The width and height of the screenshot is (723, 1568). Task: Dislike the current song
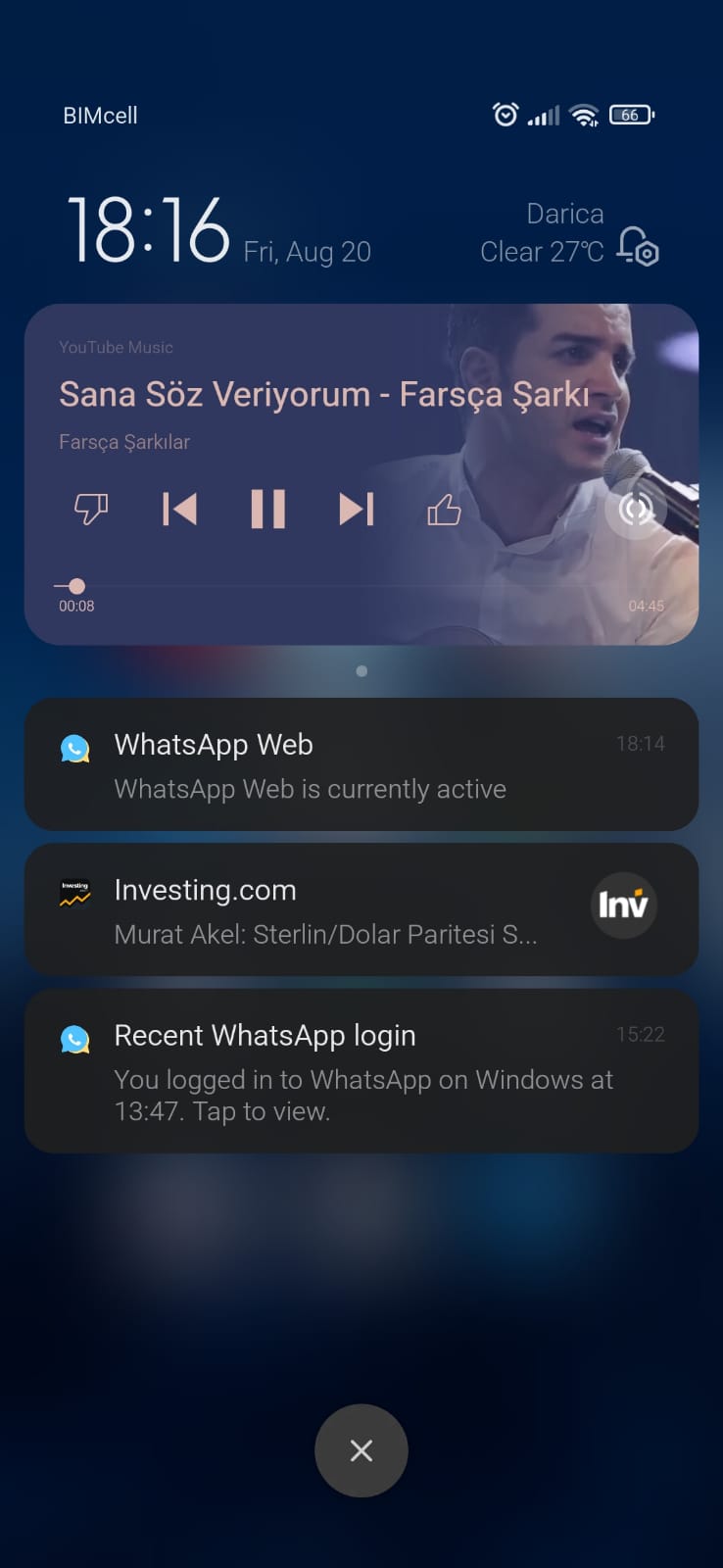[x=91, y=510]
